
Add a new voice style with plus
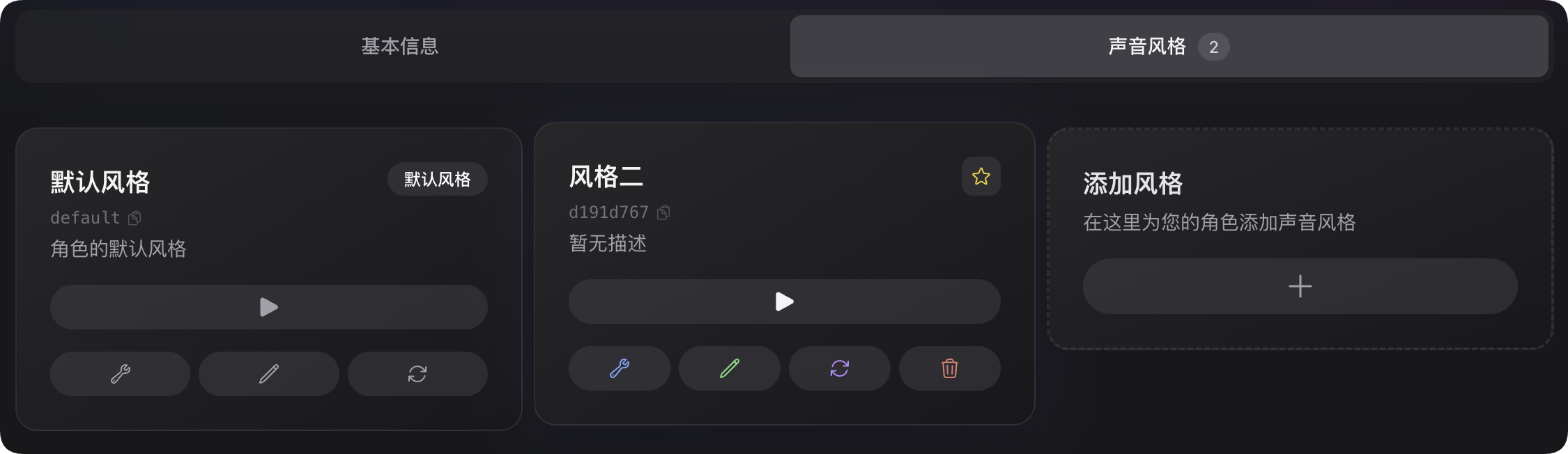1300,286
